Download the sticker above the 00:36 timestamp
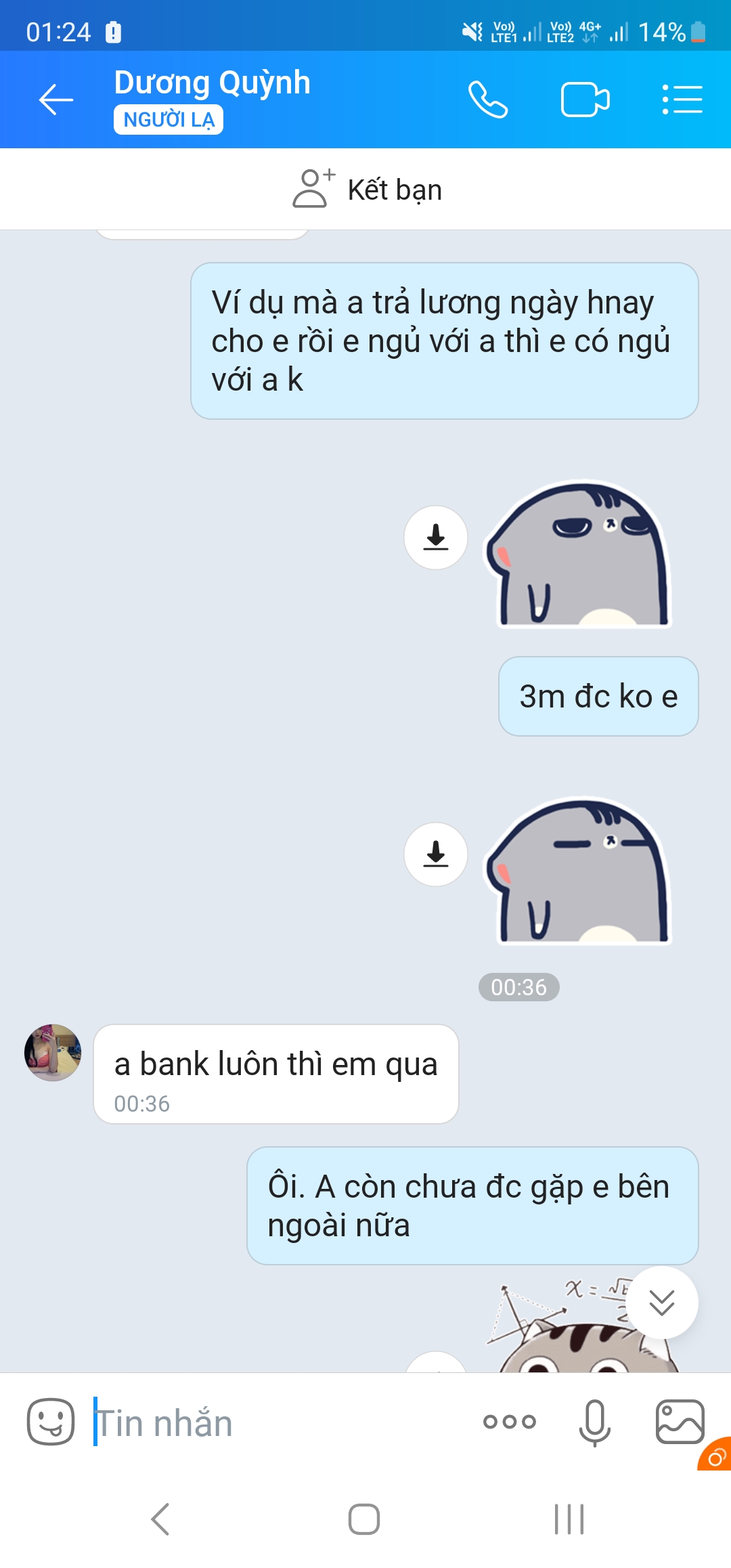 pos(436,854)
